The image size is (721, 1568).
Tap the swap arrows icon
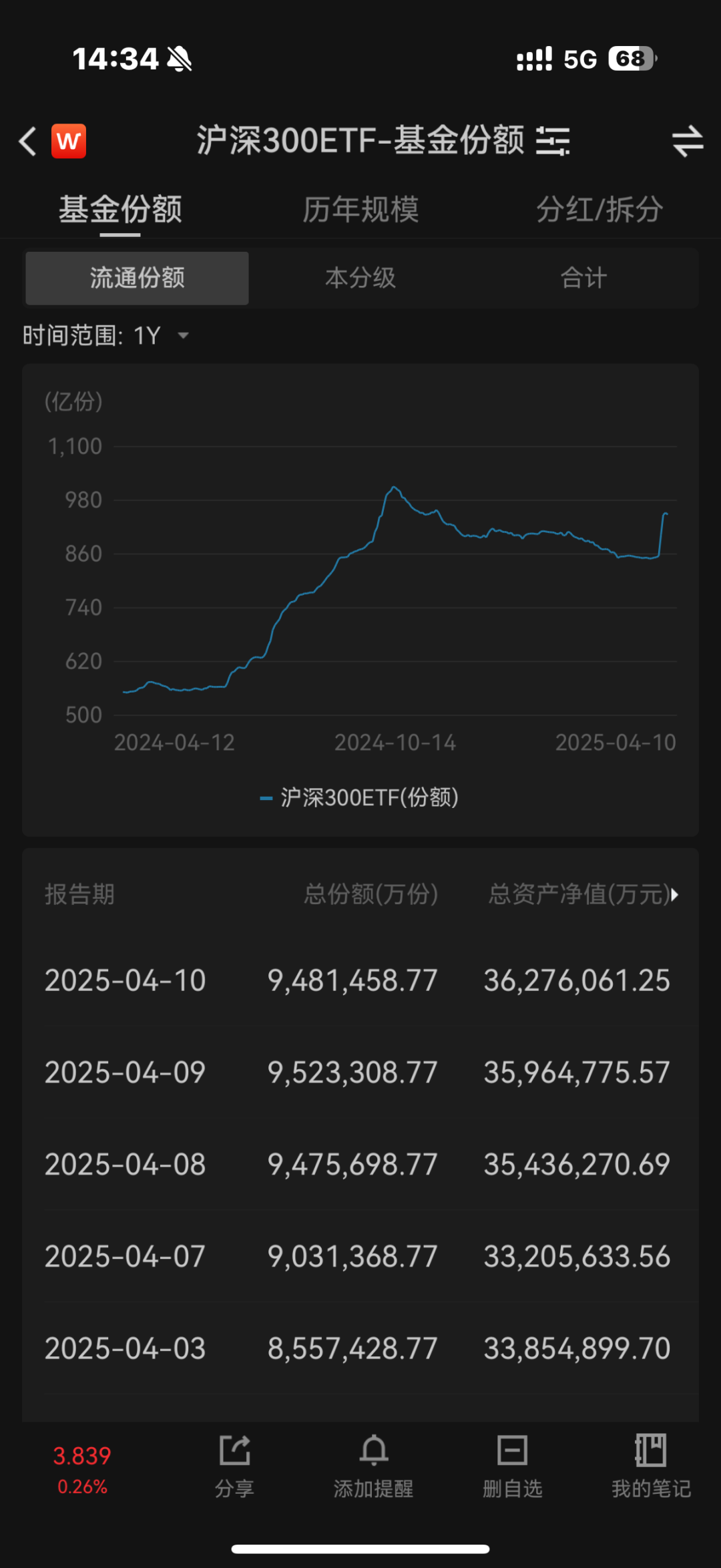tap(687, 141)
